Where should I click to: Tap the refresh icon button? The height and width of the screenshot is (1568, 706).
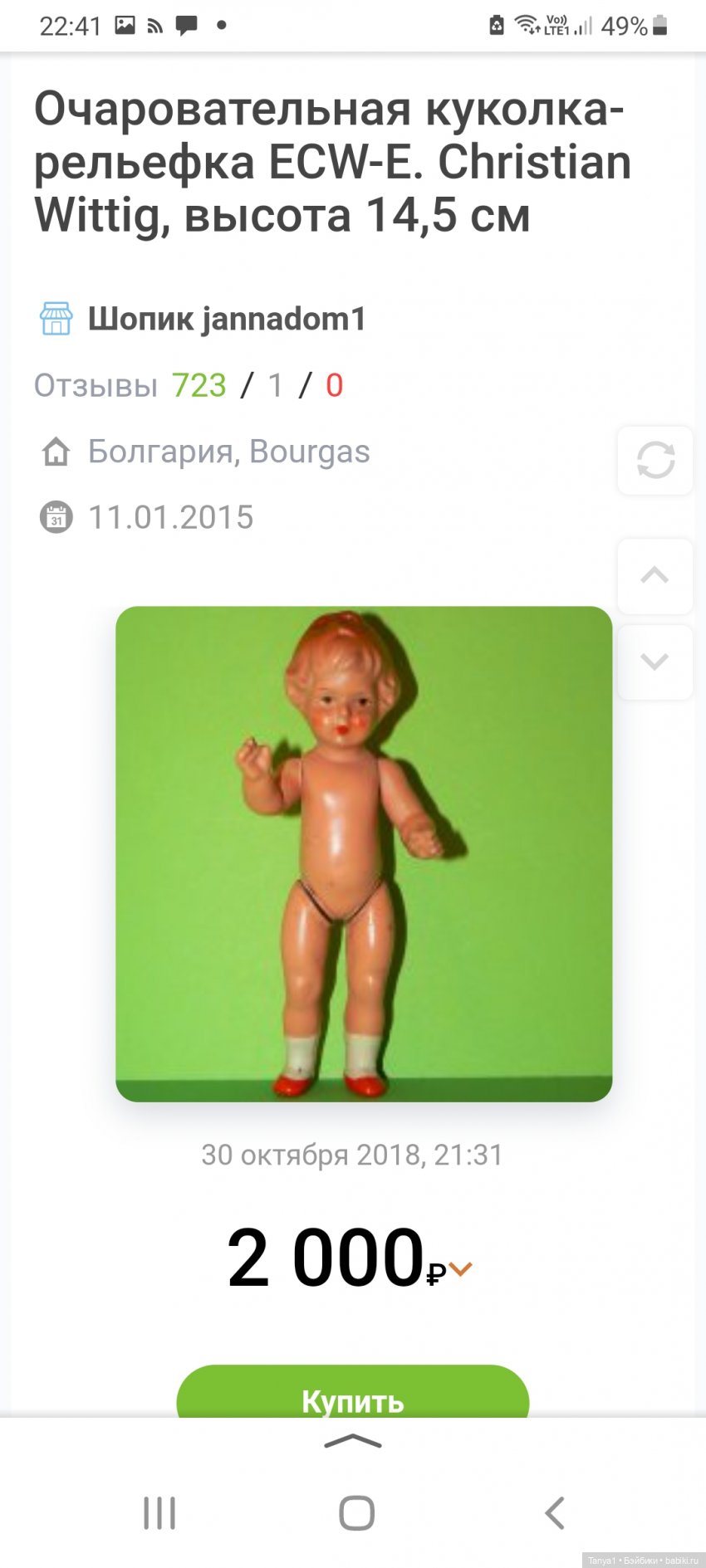[655, 461]
